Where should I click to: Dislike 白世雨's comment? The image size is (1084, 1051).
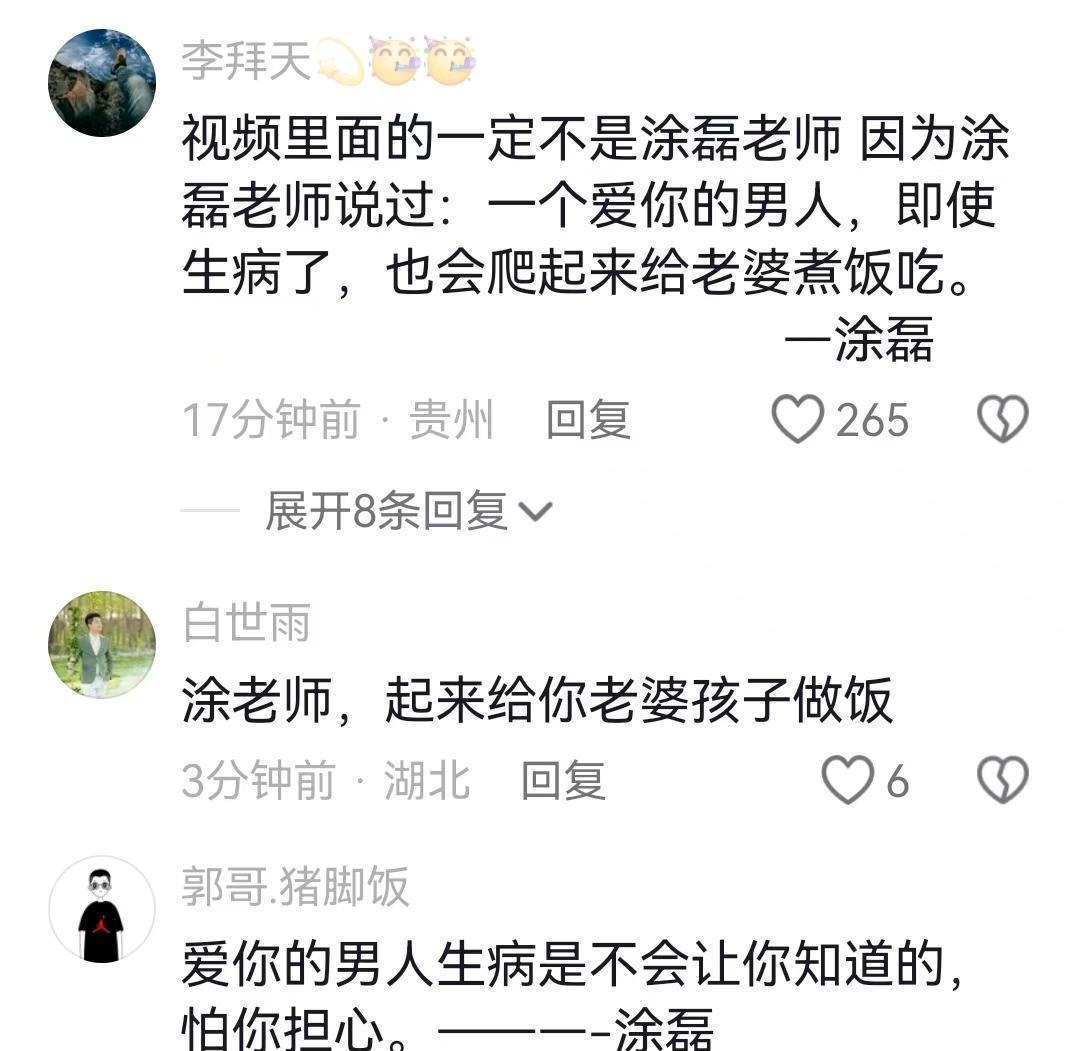coord(1002,781)
